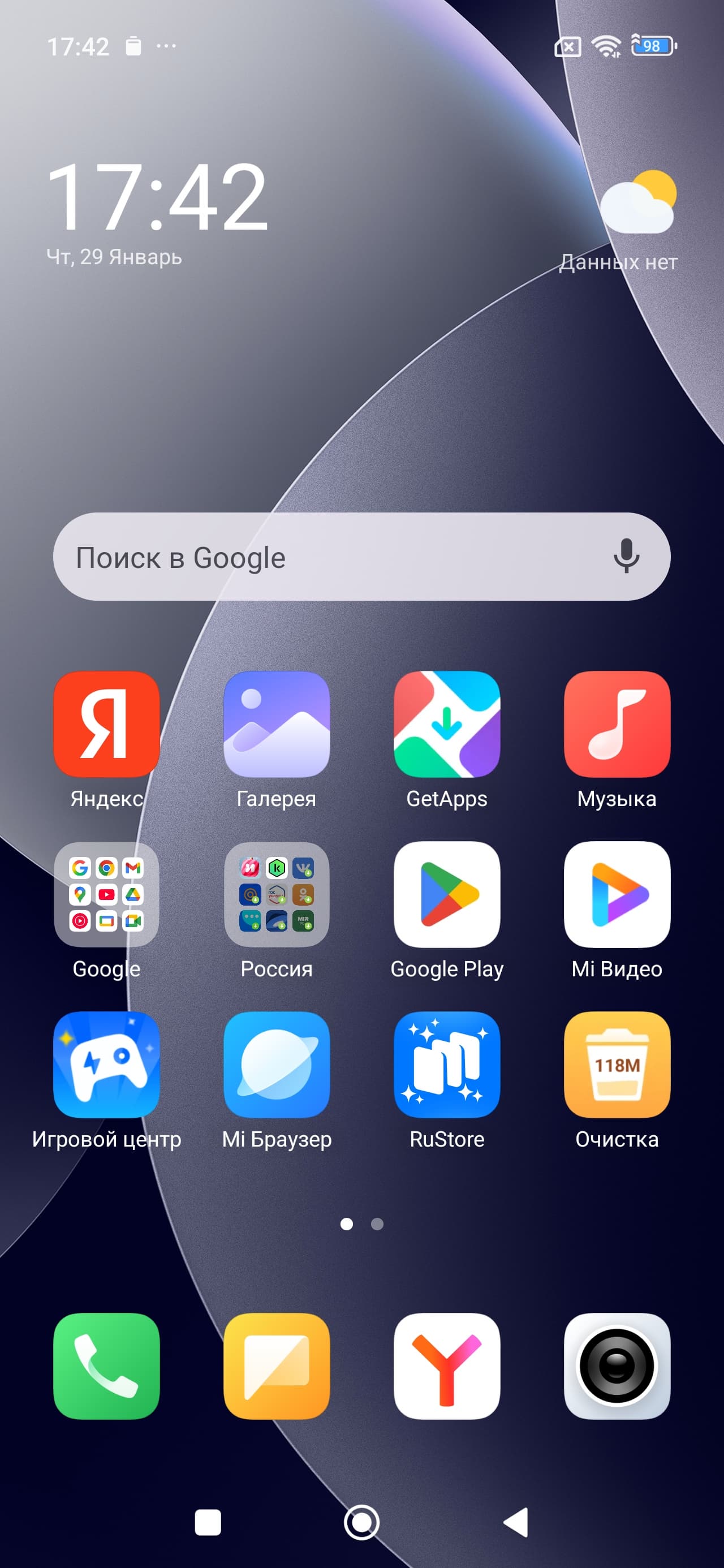Launch Yandex Browser from the dock
This screenshot has height=1568, width=724.
(x=446, y=1366)
